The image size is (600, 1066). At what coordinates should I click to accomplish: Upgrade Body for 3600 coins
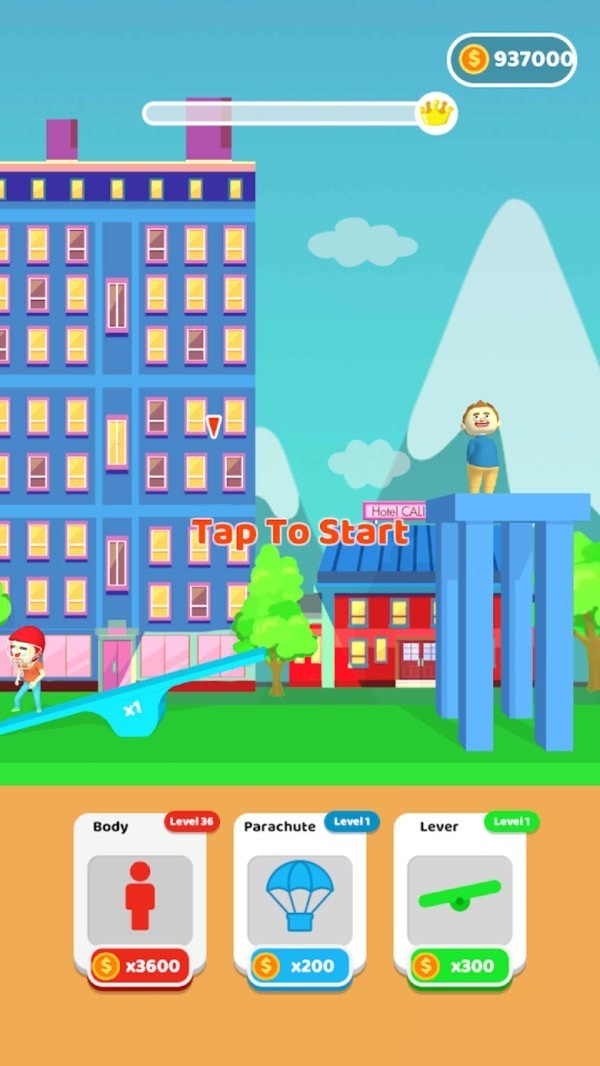[140, 966]
